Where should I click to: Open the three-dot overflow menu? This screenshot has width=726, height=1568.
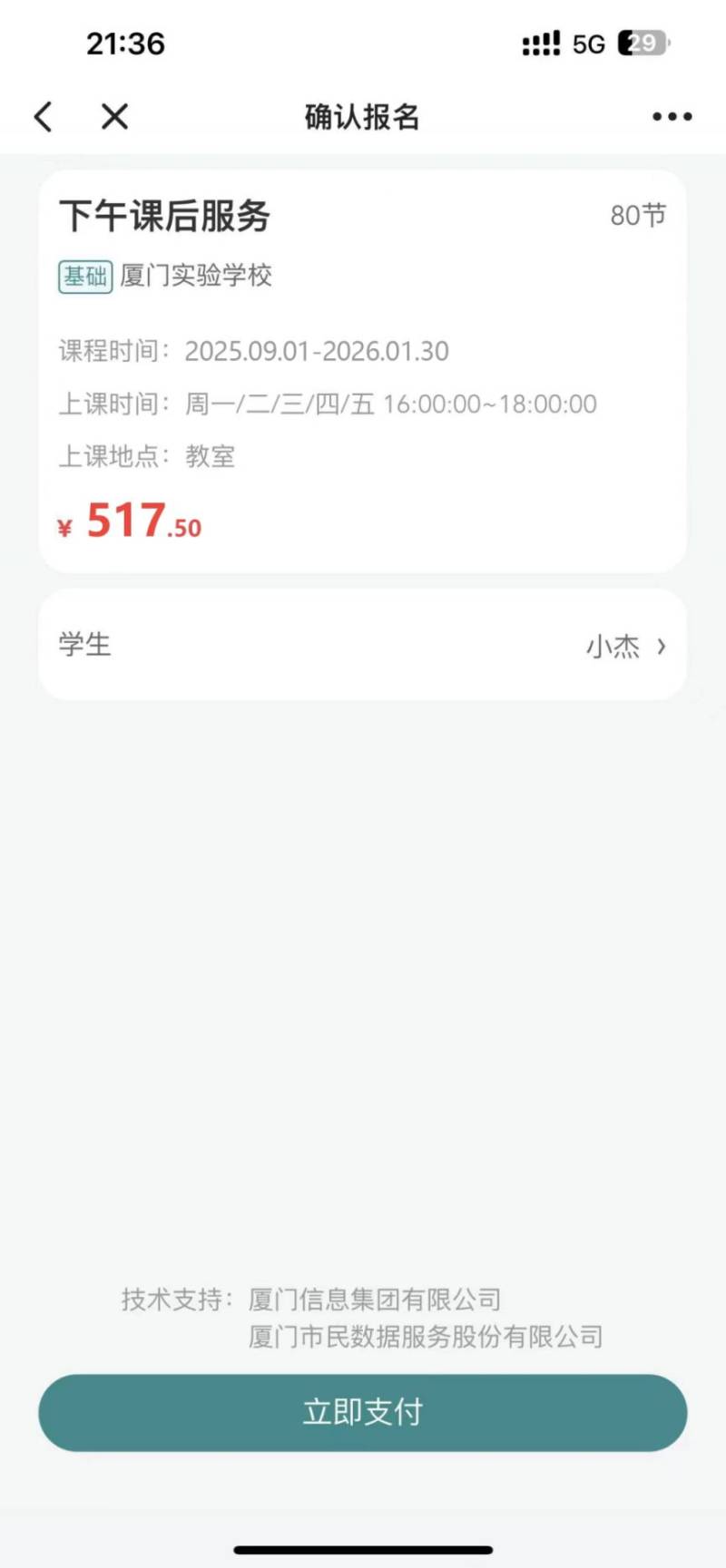pos(672,117)
